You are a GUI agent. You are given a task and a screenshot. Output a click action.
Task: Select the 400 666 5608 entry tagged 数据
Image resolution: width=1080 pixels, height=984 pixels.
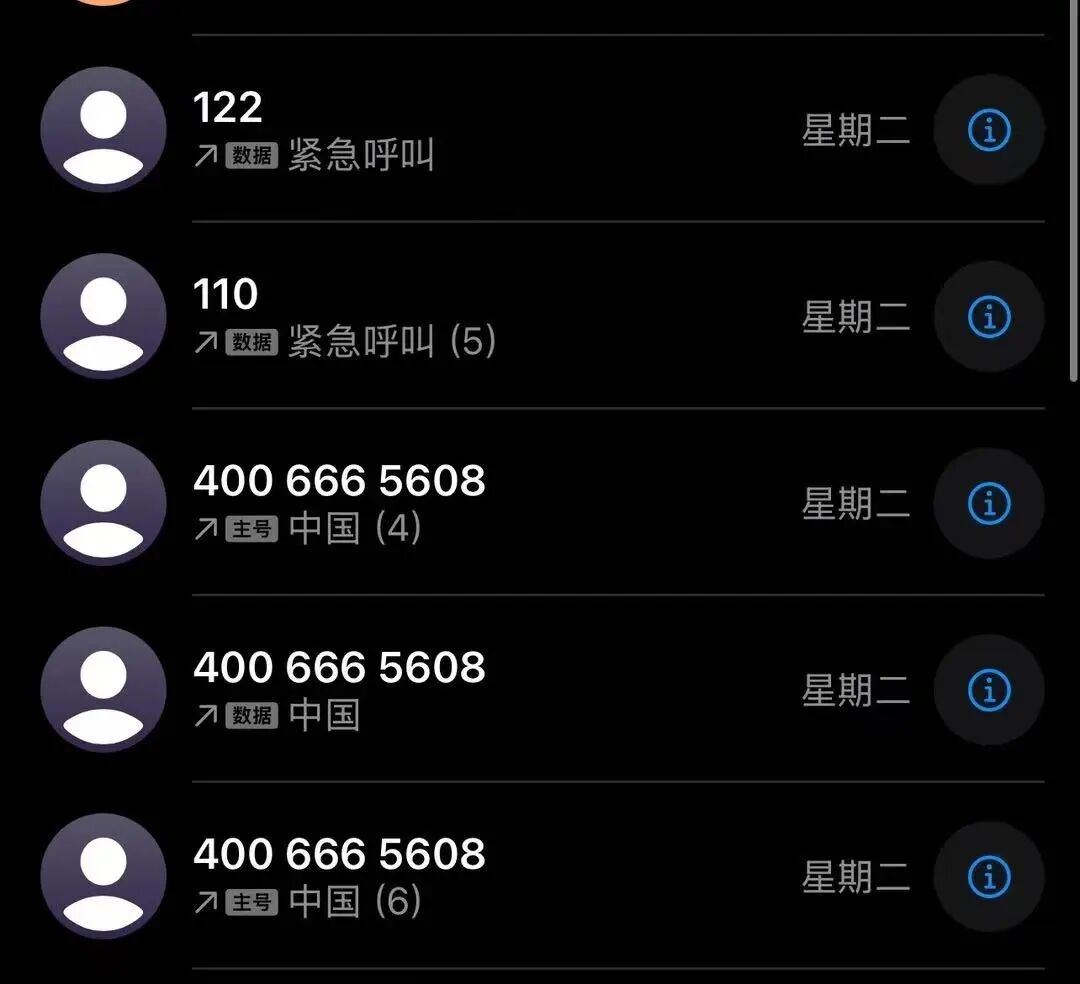[400, 690]
